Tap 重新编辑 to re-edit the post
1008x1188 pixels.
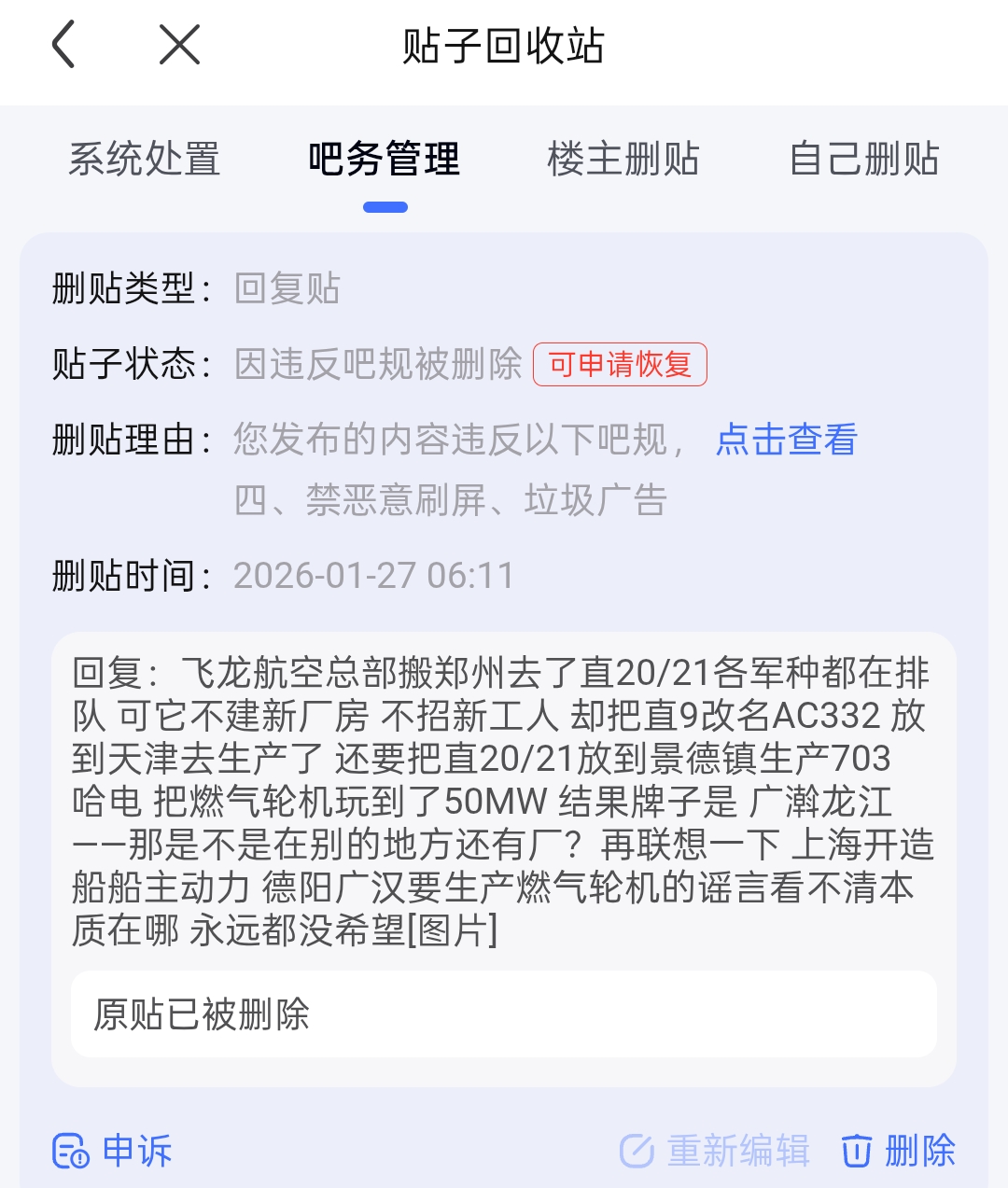(715, 1150)
